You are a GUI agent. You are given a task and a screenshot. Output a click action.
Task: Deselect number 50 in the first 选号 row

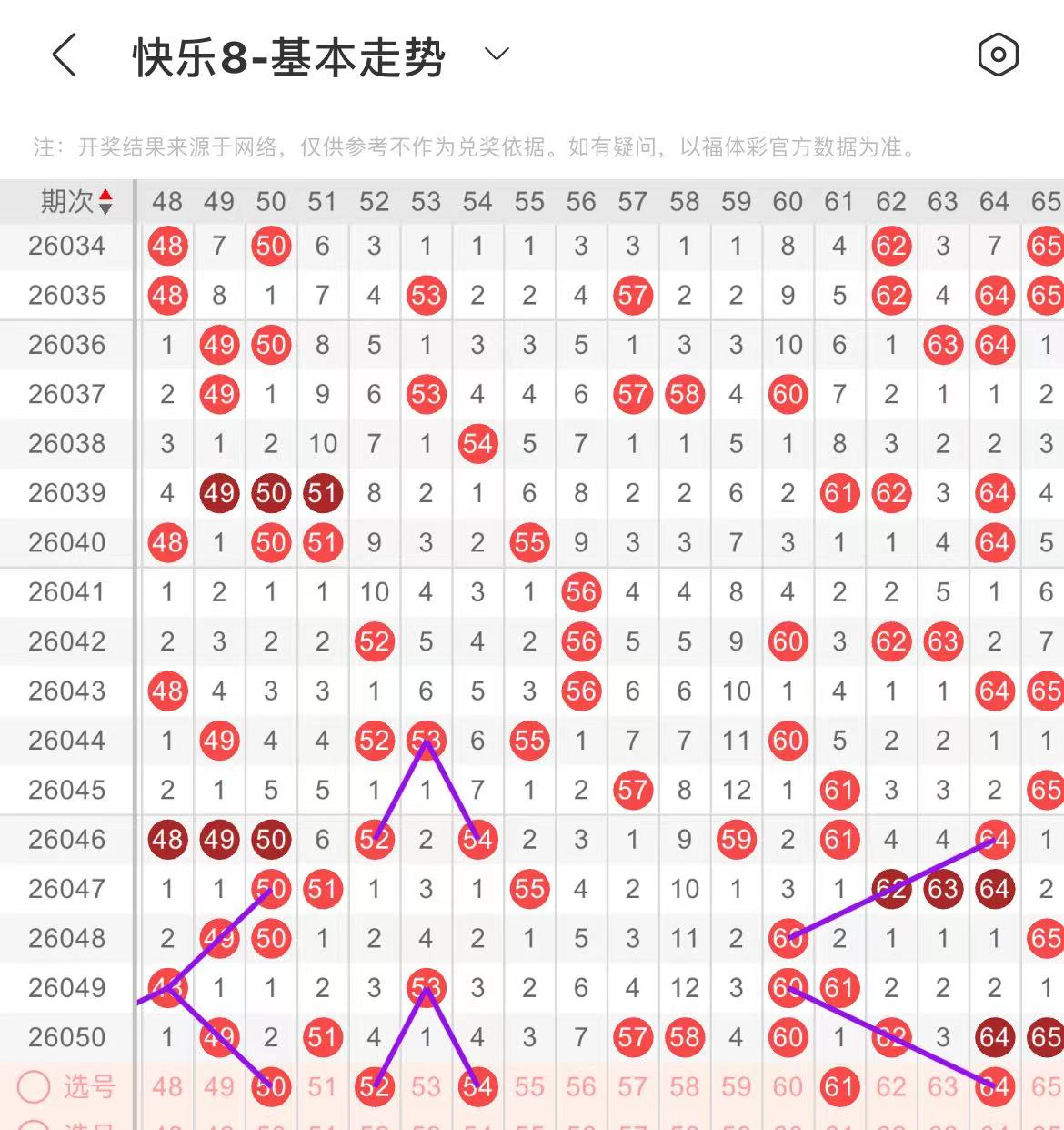[271, 1086]
